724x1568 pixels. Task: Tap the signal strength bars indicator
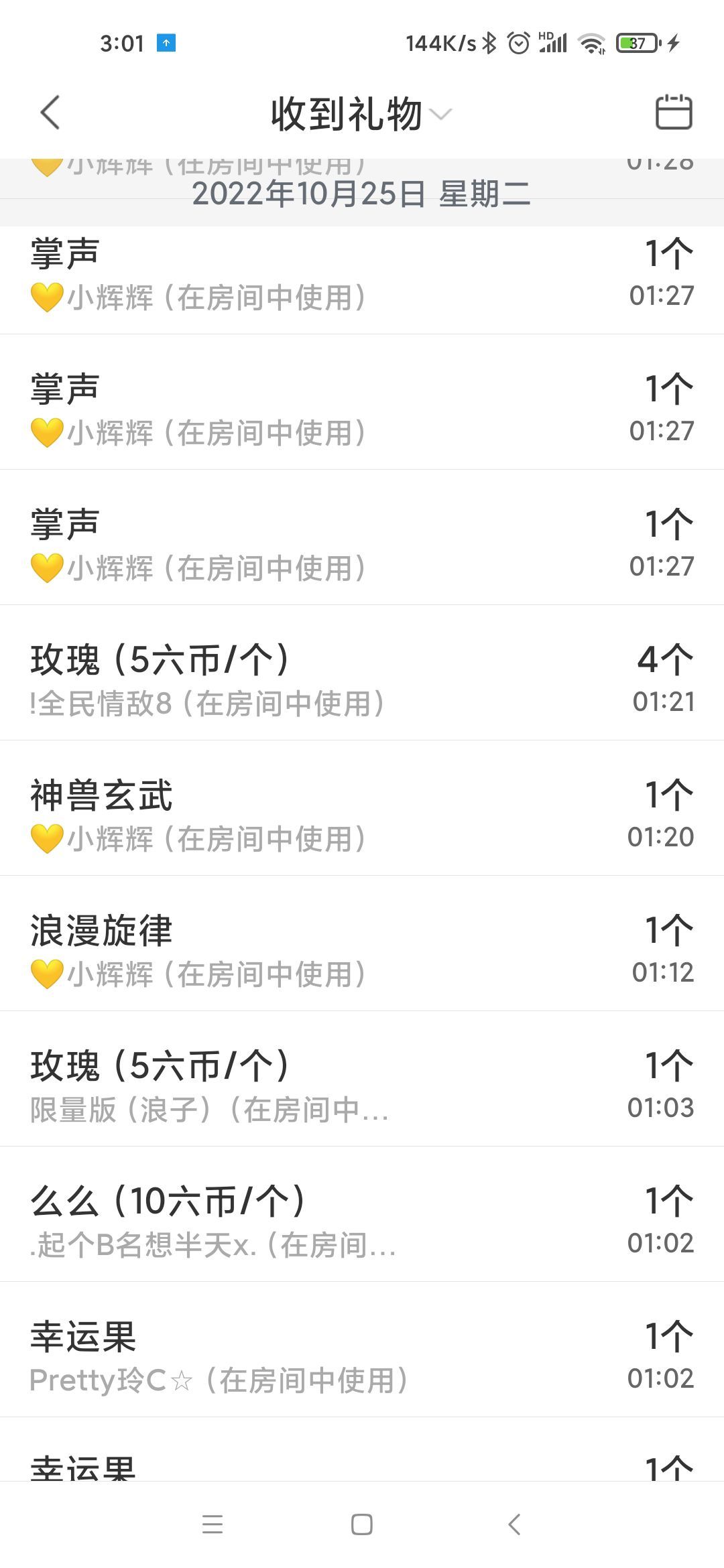[554, 43]
